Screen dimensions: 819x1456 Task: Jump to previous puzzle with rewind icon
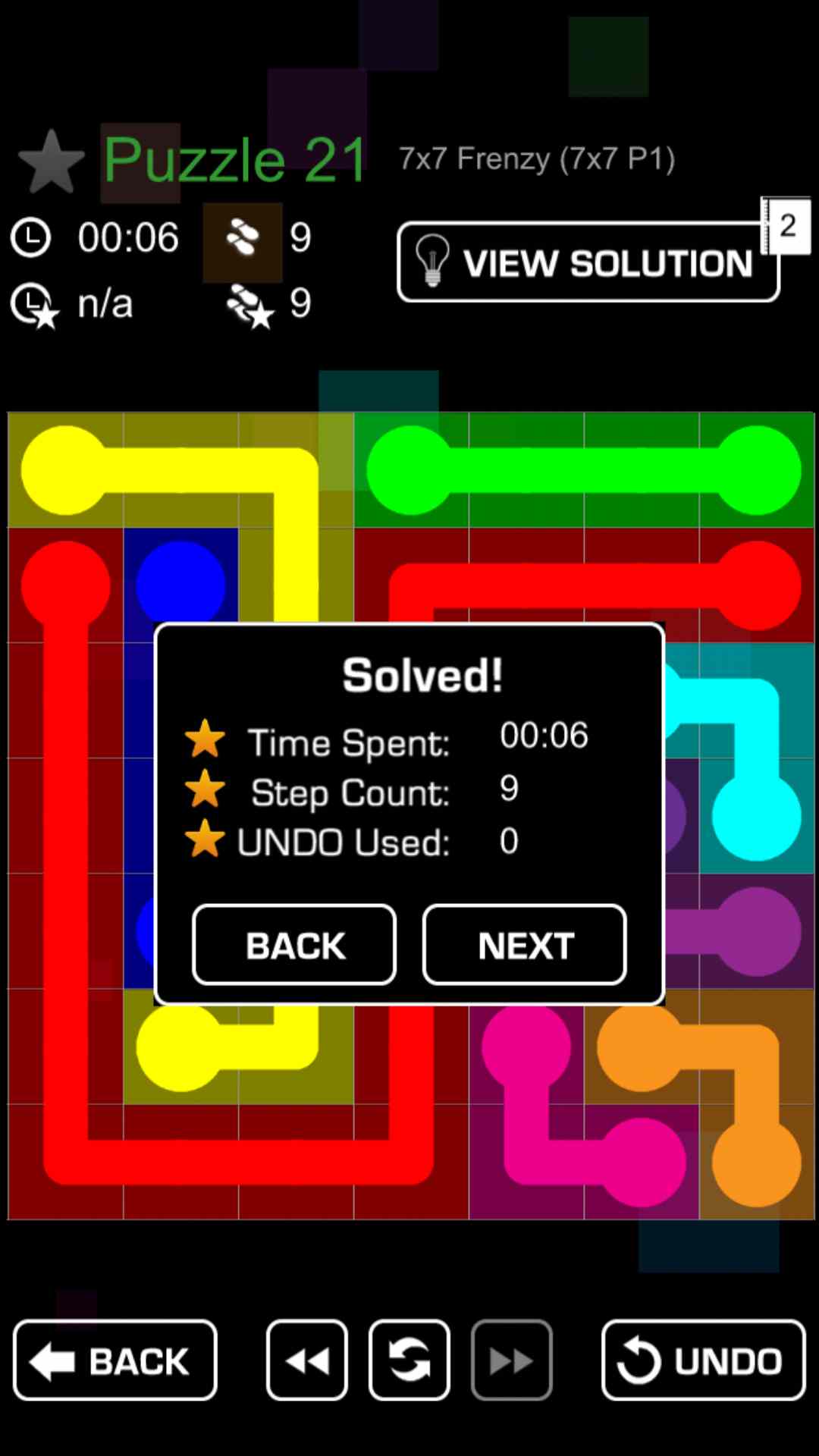coord(307,1360)
